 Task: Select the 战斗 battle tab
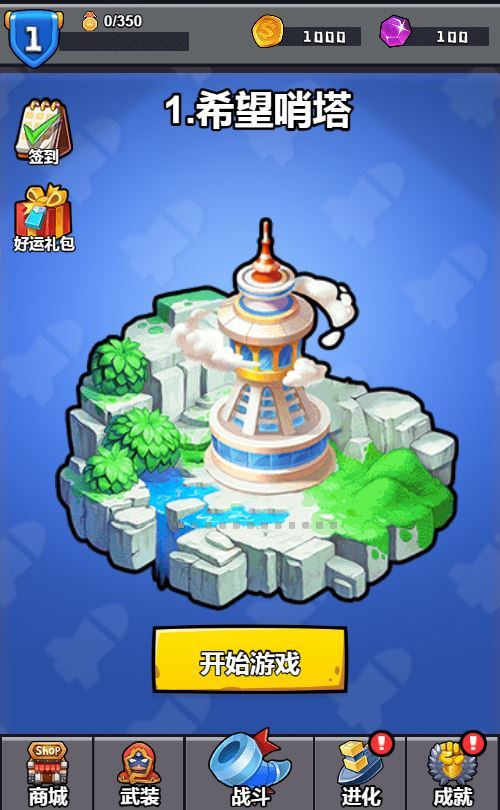click(249, 770)
